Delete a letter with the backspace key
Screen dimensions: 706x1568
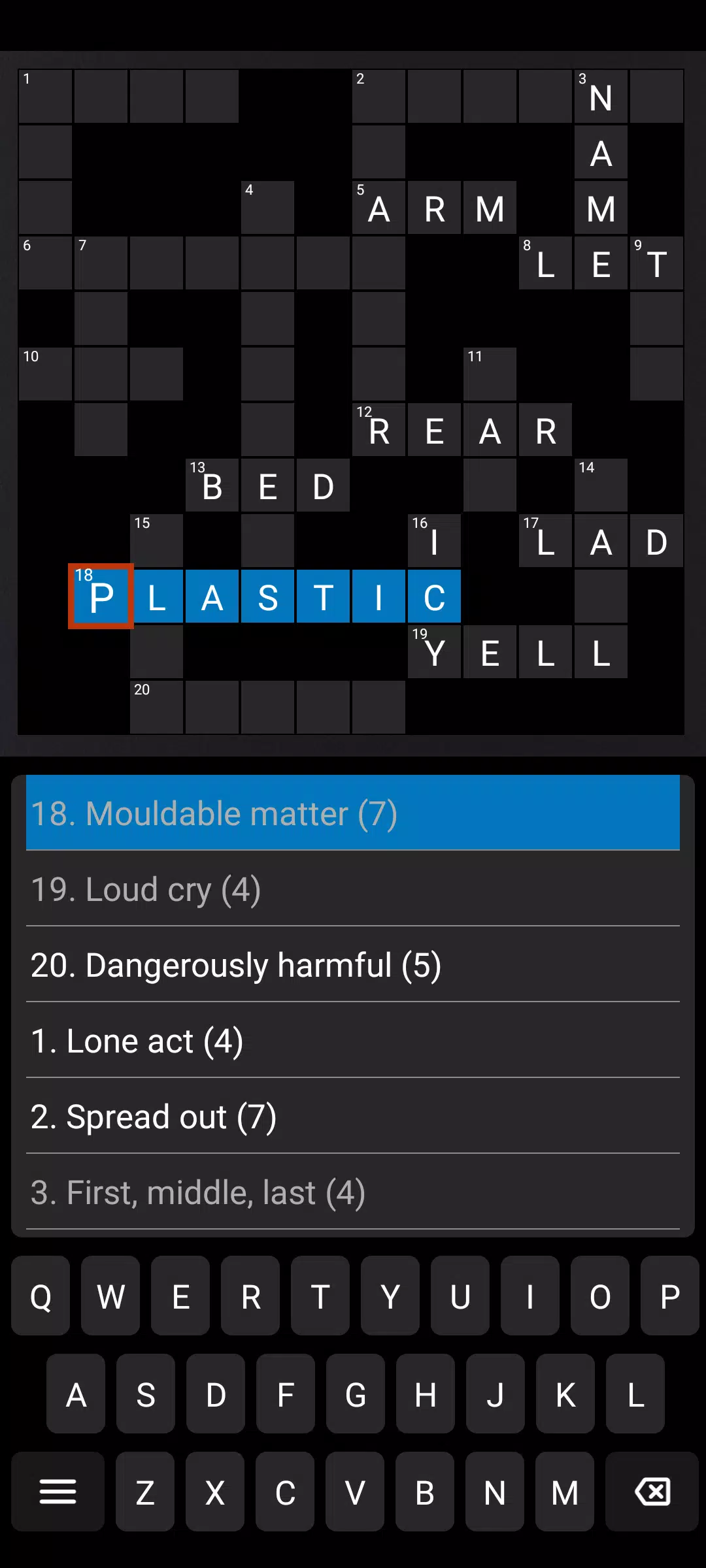pos(652,1492)
